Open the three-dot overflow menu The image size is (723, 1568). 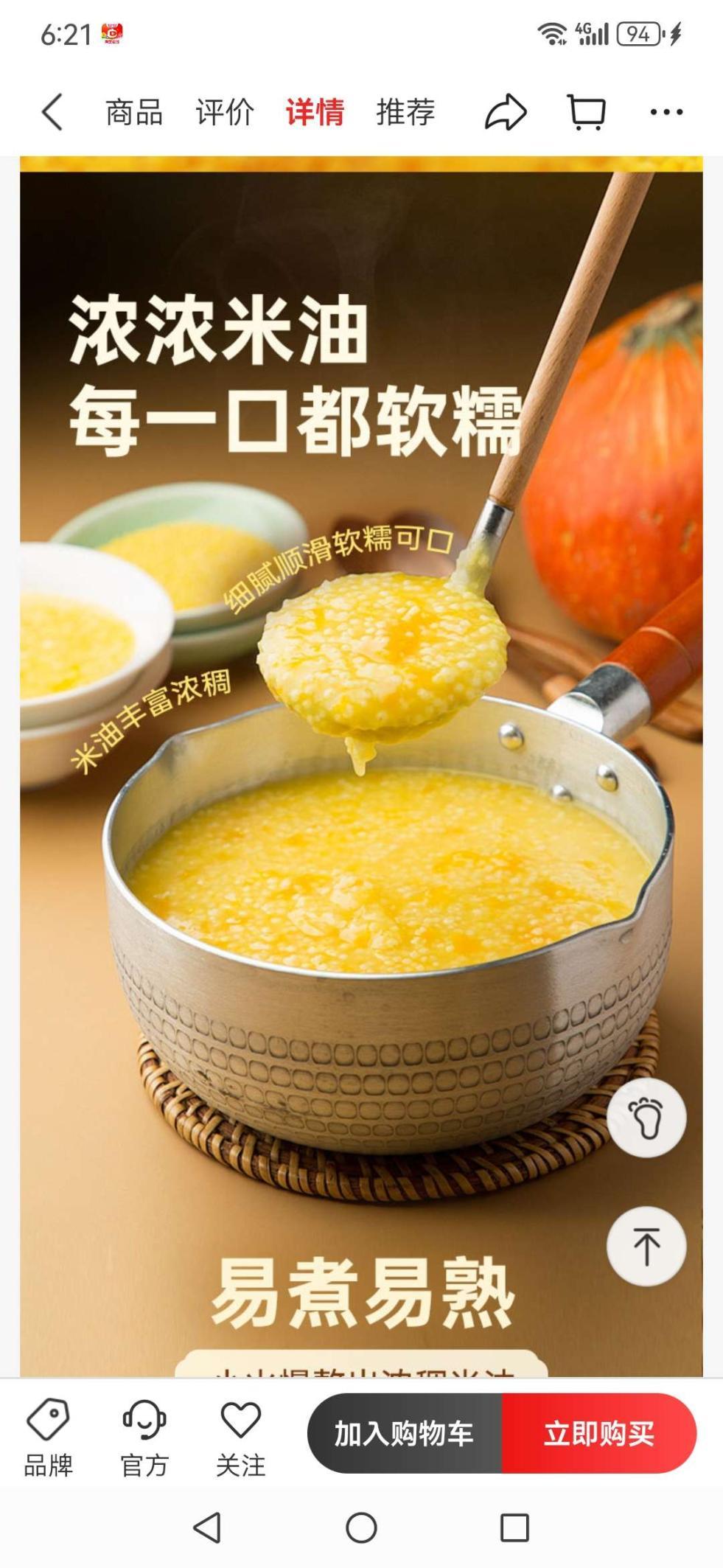666,112
